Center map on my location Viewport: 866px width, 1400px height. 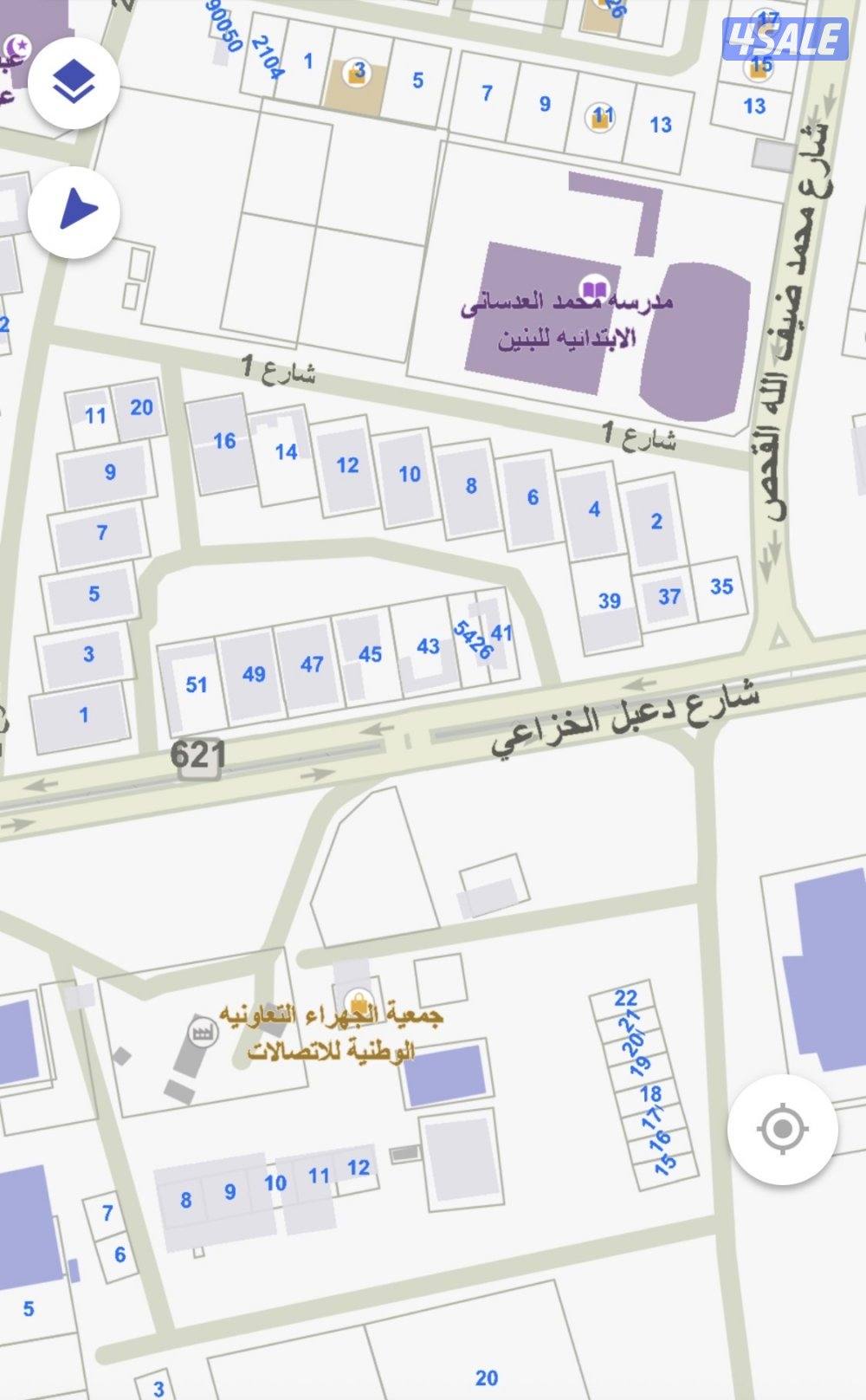click(x=782, y=1129)
